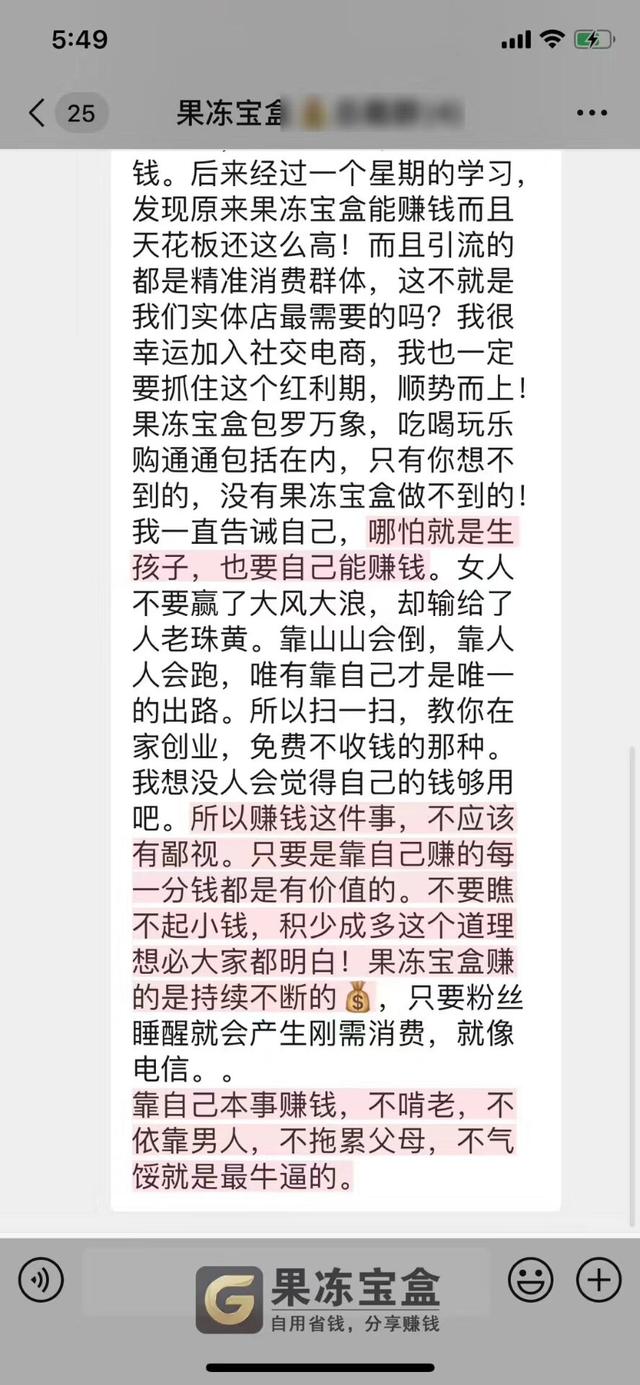The width and height of the screenshot is (640, 1385).
Task: Go back to the chat list
Action: 38,112
